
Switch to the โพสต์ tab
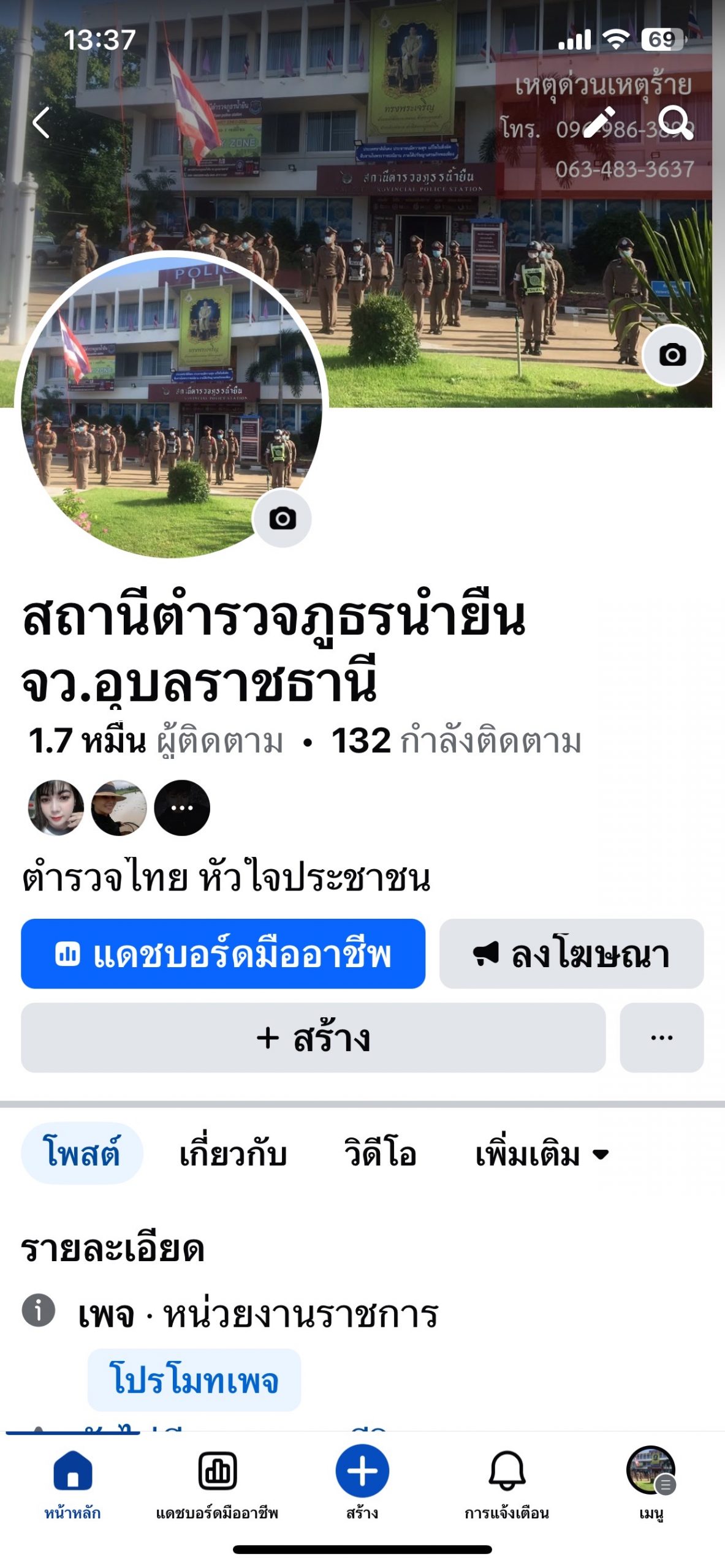(82, 1153)
